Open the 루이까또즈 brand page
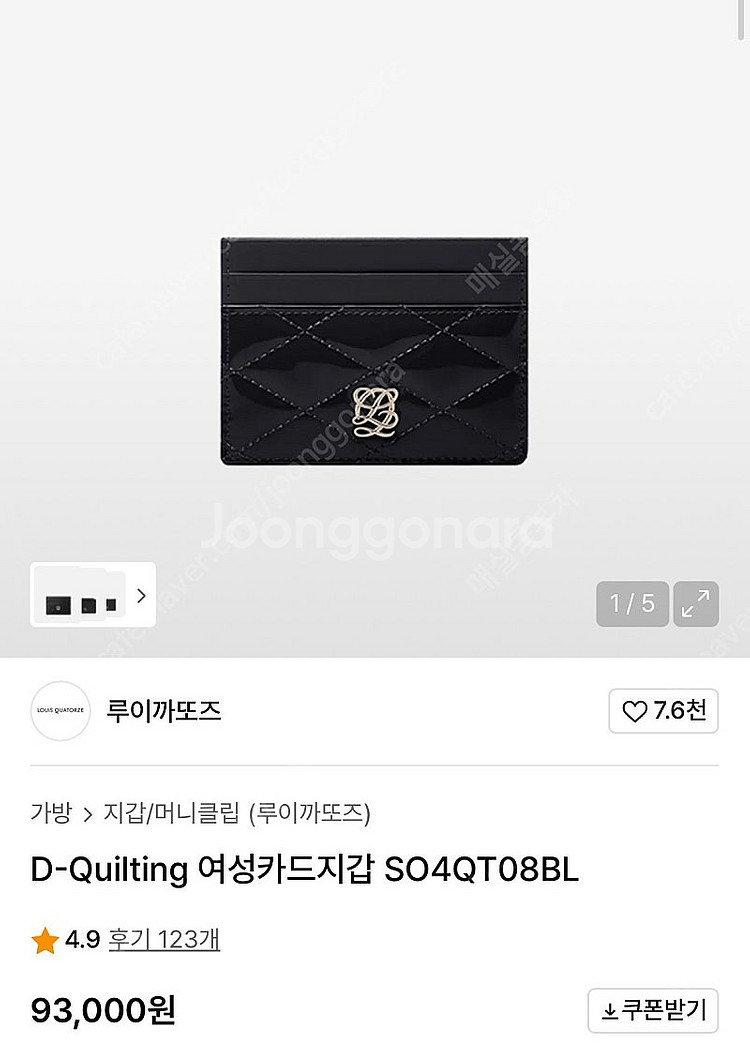Screen dimensions: 750x1064 164,711
